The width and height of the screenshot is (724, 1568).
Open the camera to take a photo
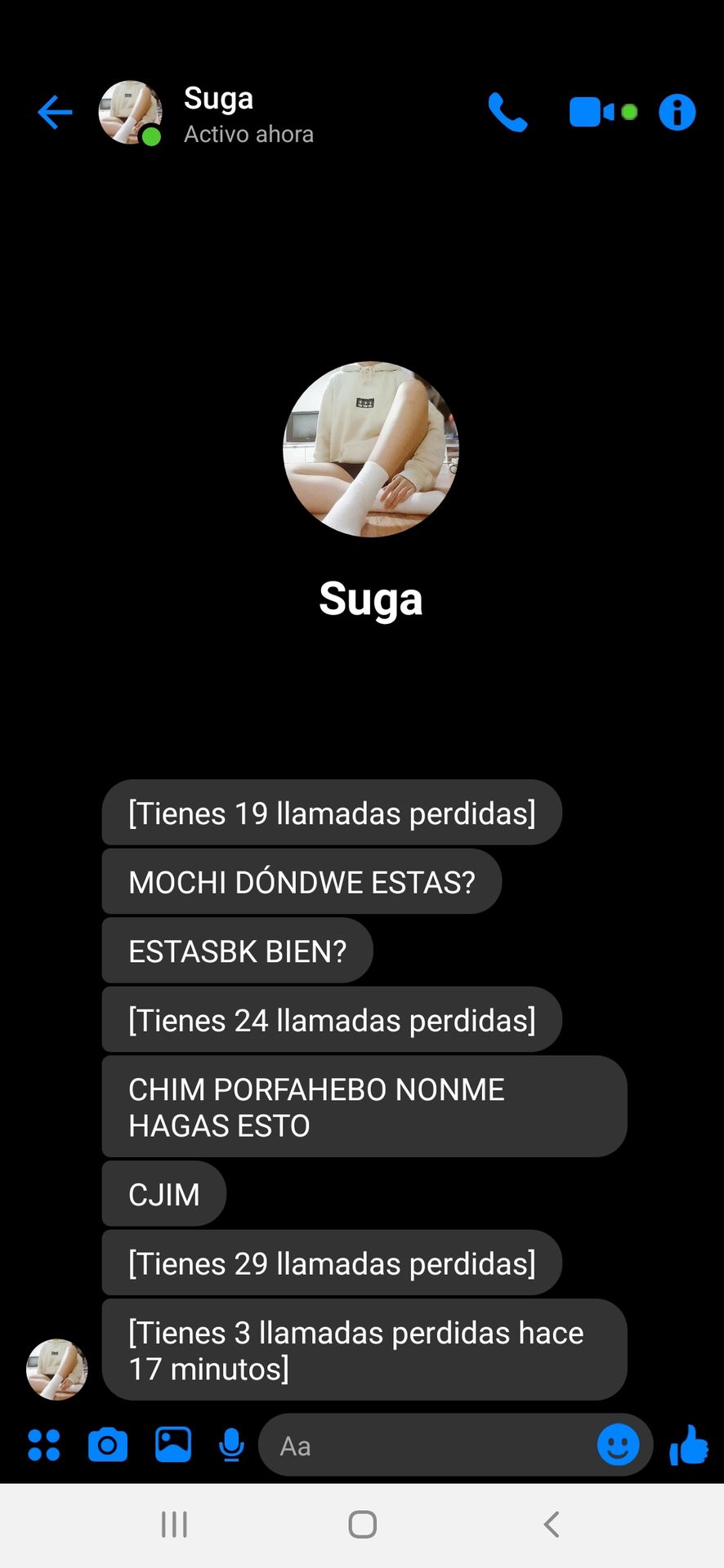[x=108, y=1445]
